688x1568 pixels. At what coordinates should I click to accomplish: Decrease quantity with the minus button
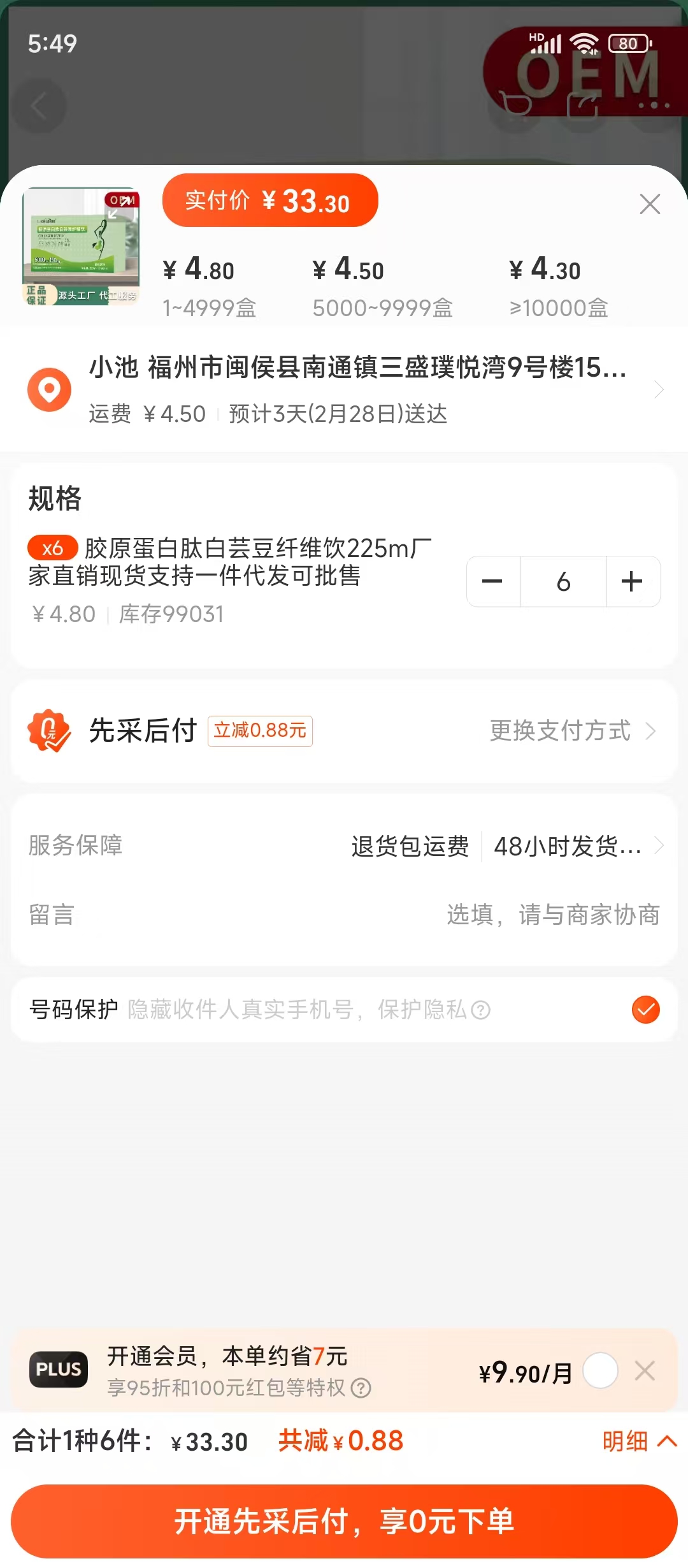pos(492,581)
